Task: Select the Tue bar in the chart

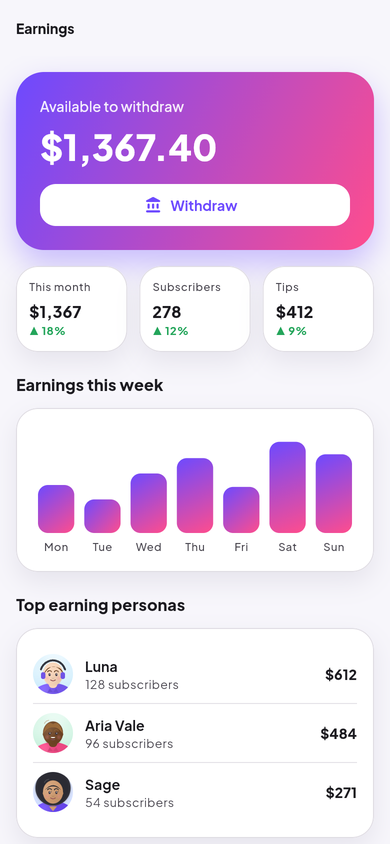Action: tap(102, 516)
